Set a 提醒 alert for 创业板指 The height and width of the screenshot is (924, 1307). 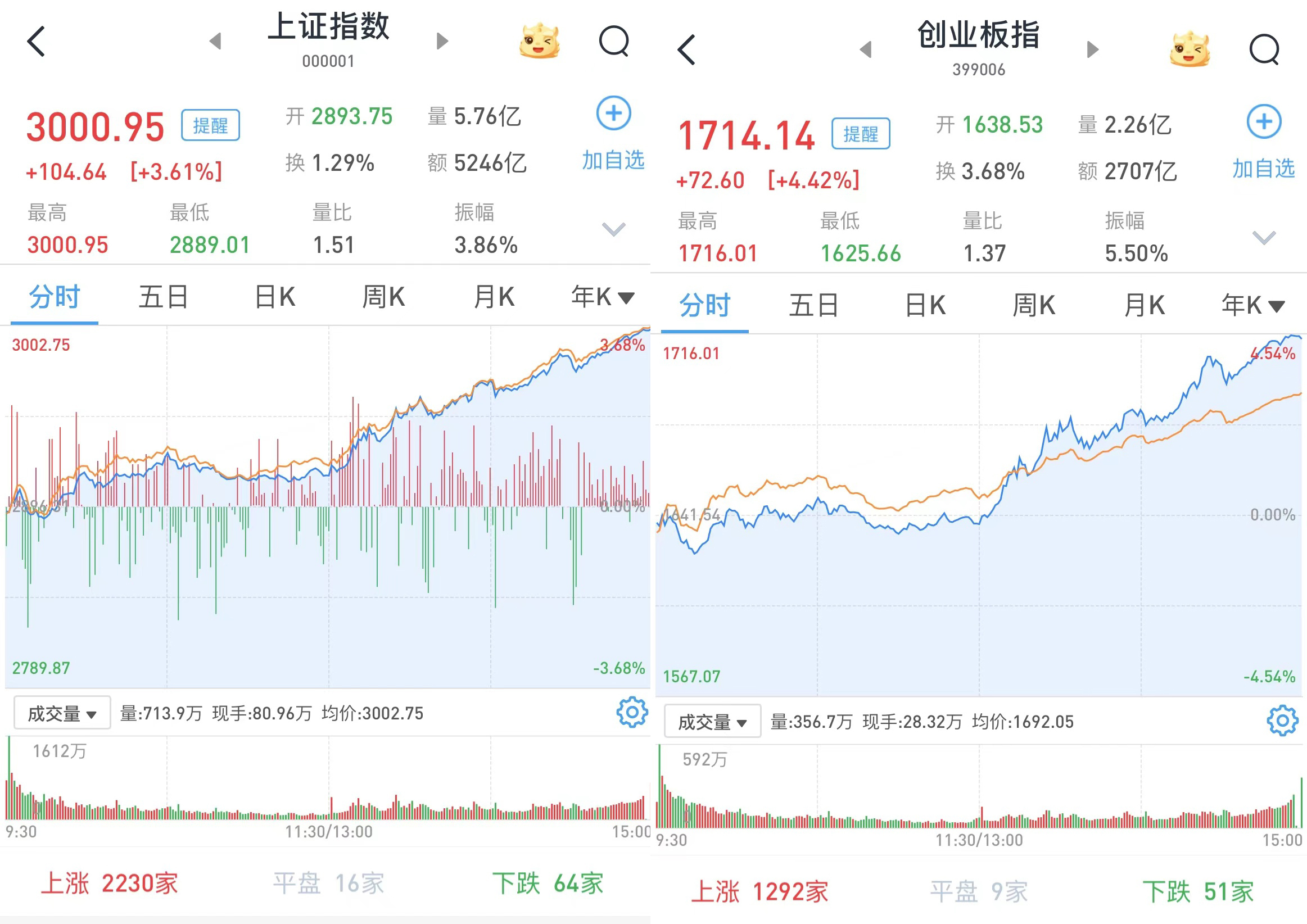coord(861,134)
